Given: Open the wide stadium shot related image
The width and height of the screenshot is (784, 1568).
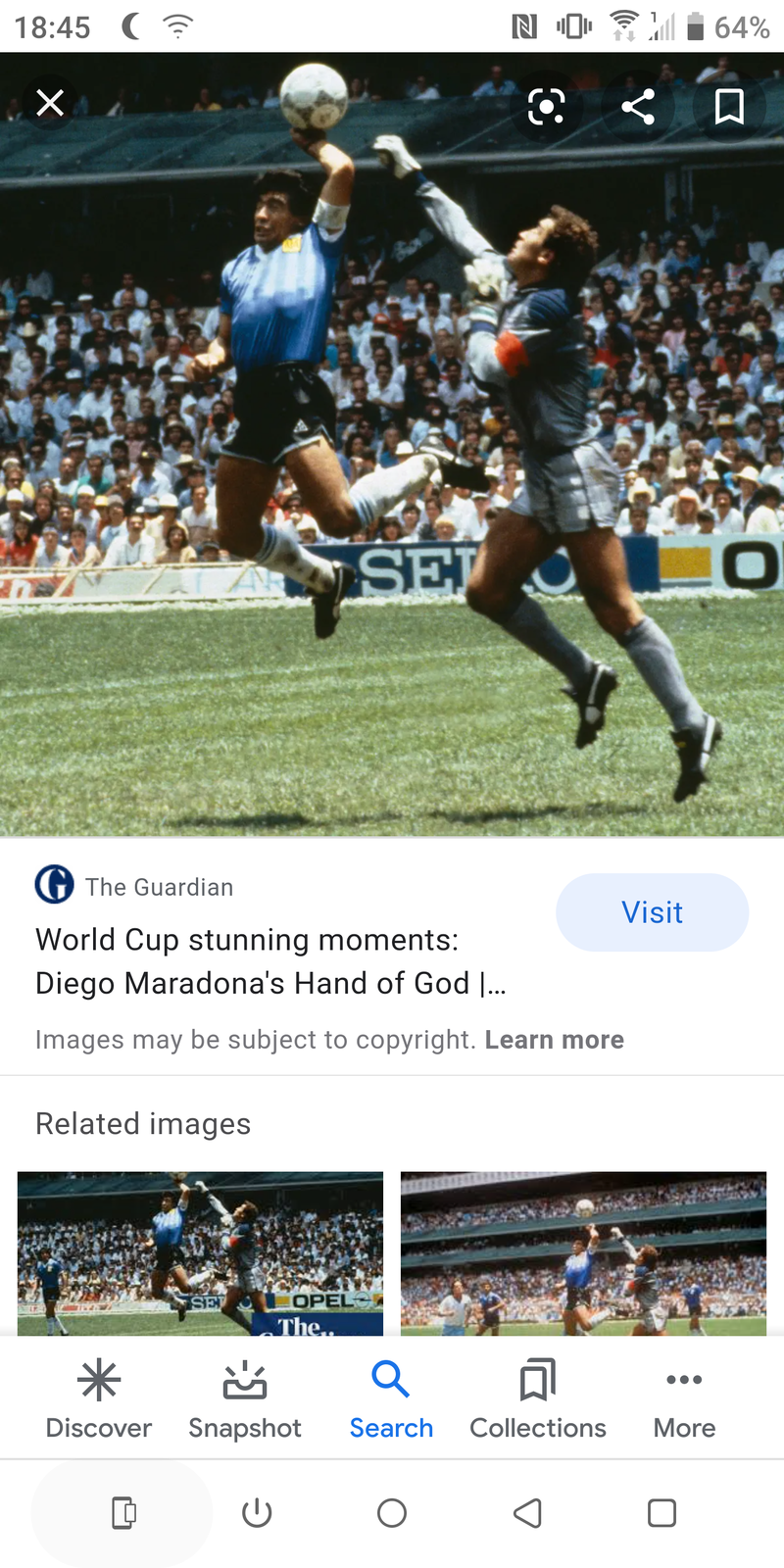Looking at the screenshot, I should tap(583, 1253).
